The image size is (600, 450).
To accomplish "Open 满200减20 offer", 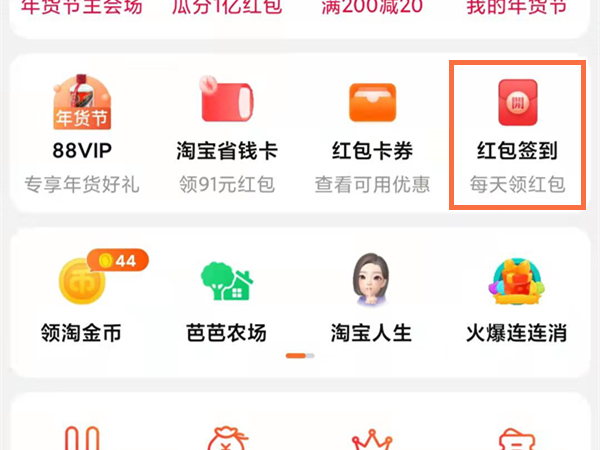I will point(372,8).
